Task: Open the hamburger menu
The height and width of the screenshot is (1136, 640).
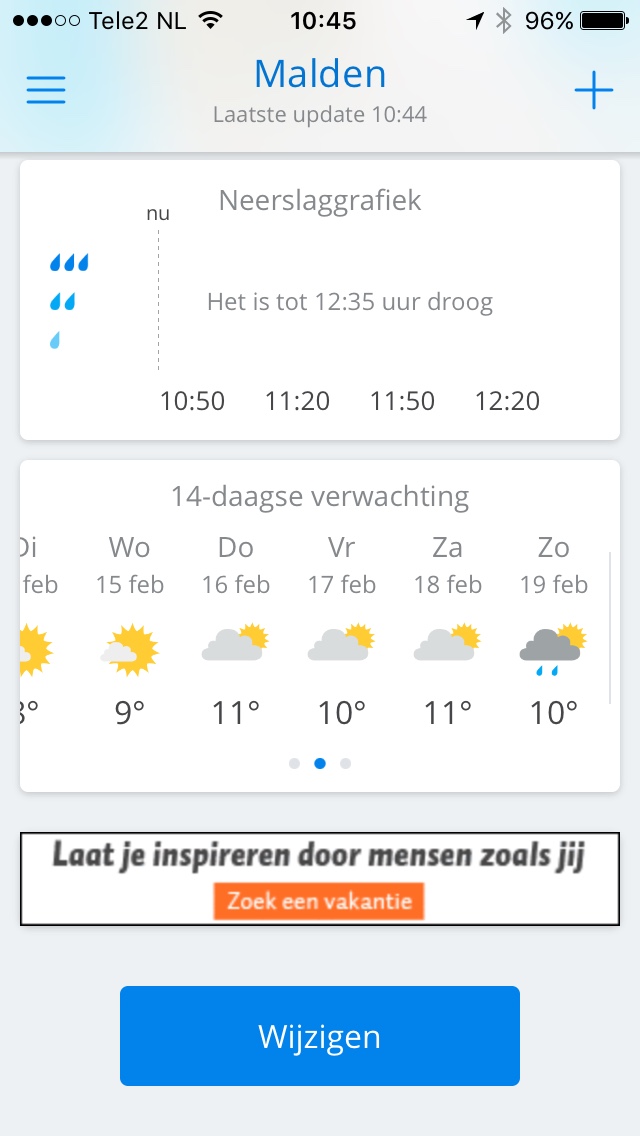Action: pos(46,91)
